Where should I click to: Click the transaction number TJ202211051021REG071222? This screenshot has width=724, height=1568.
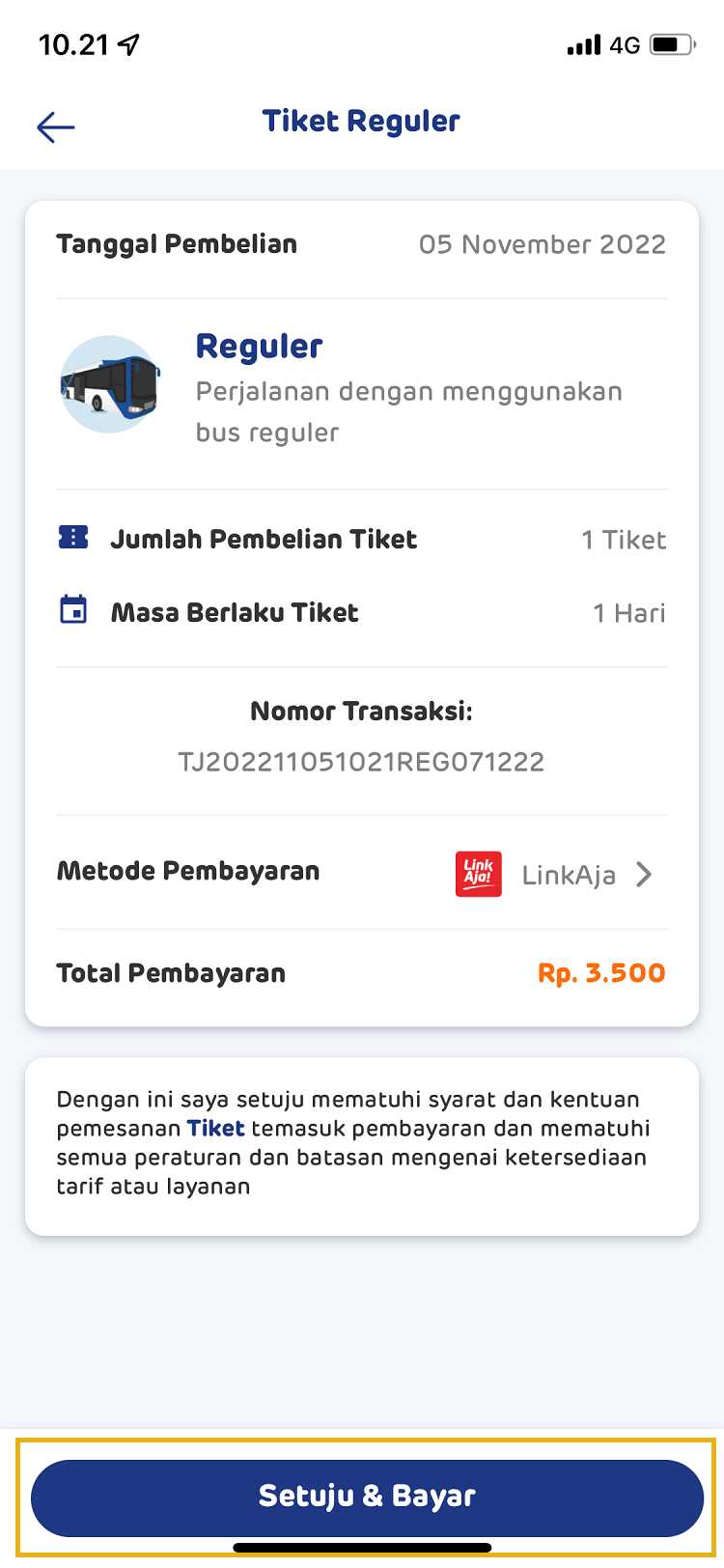pos(362,762)
